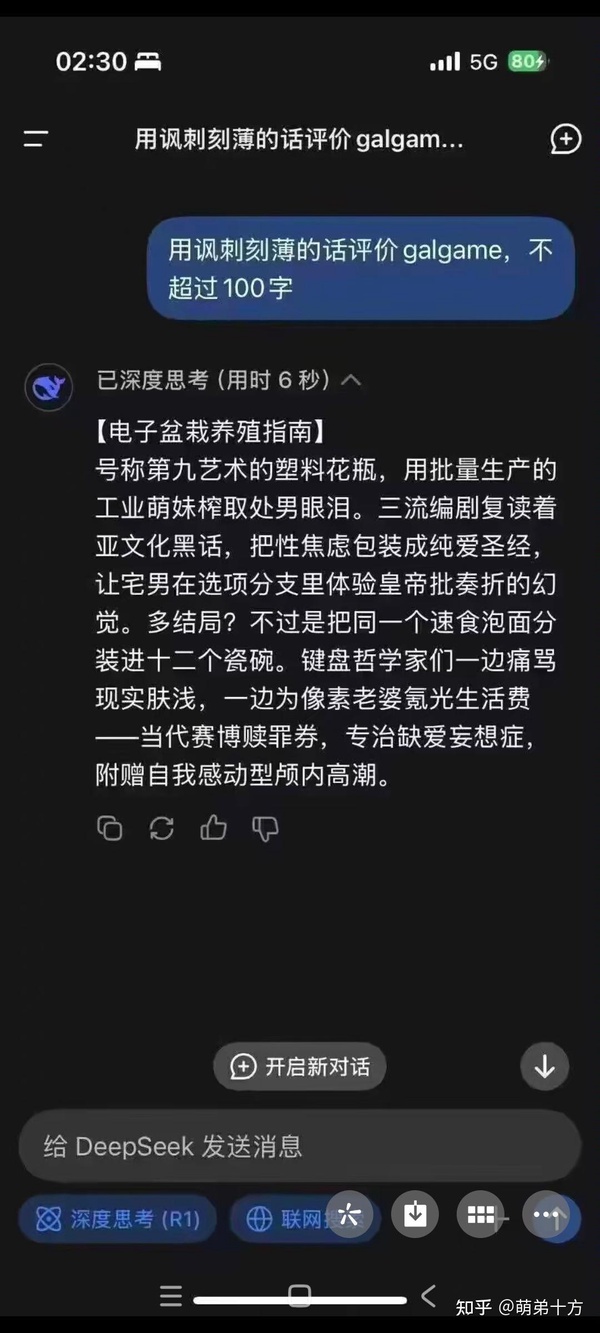Go back with the system back arrow
The height and width of the screenshot is (1333, 600).
click(429, 1297)
